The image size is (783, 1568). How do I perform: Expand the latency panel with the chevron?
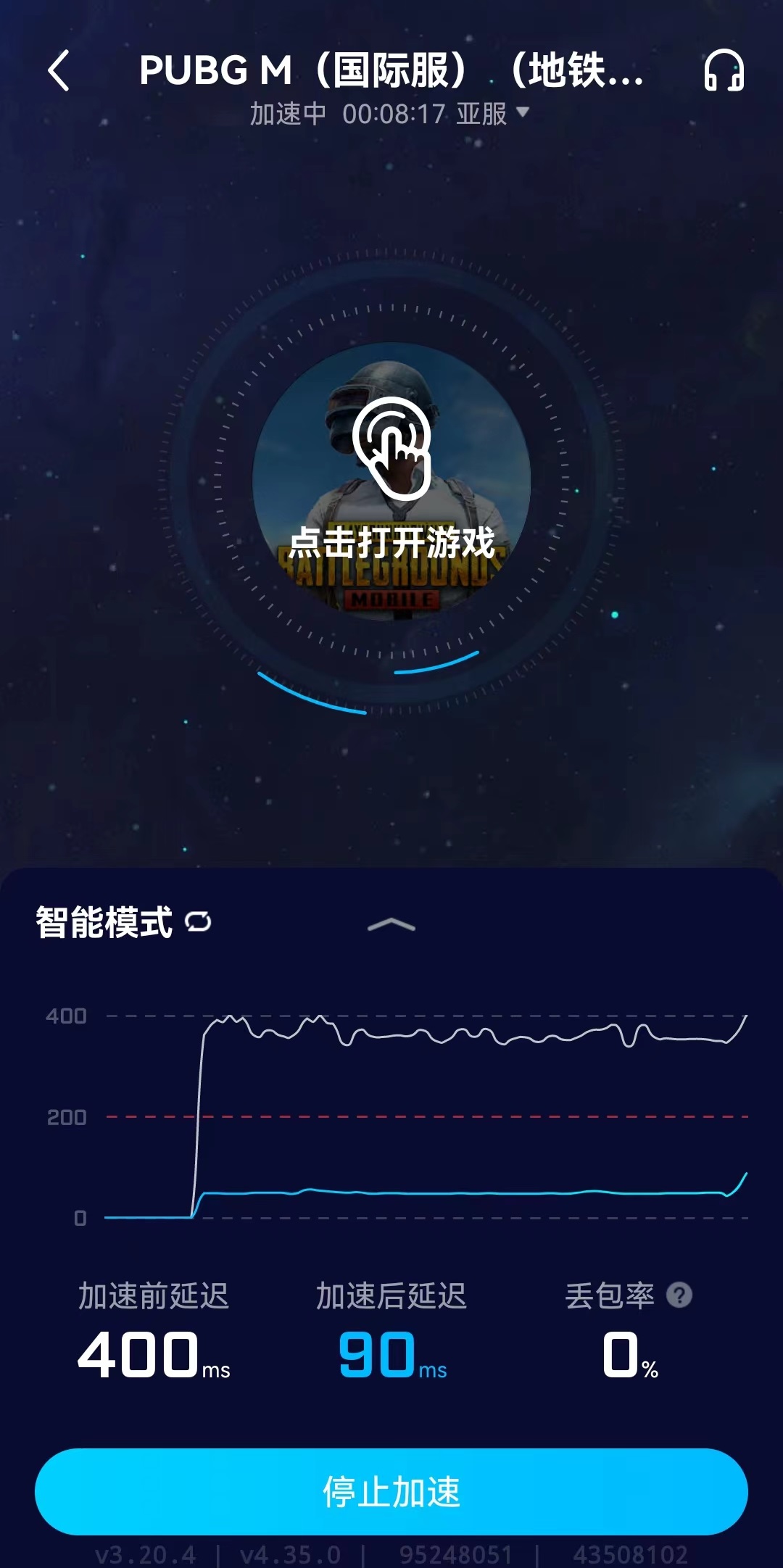(x=391, y=924)
